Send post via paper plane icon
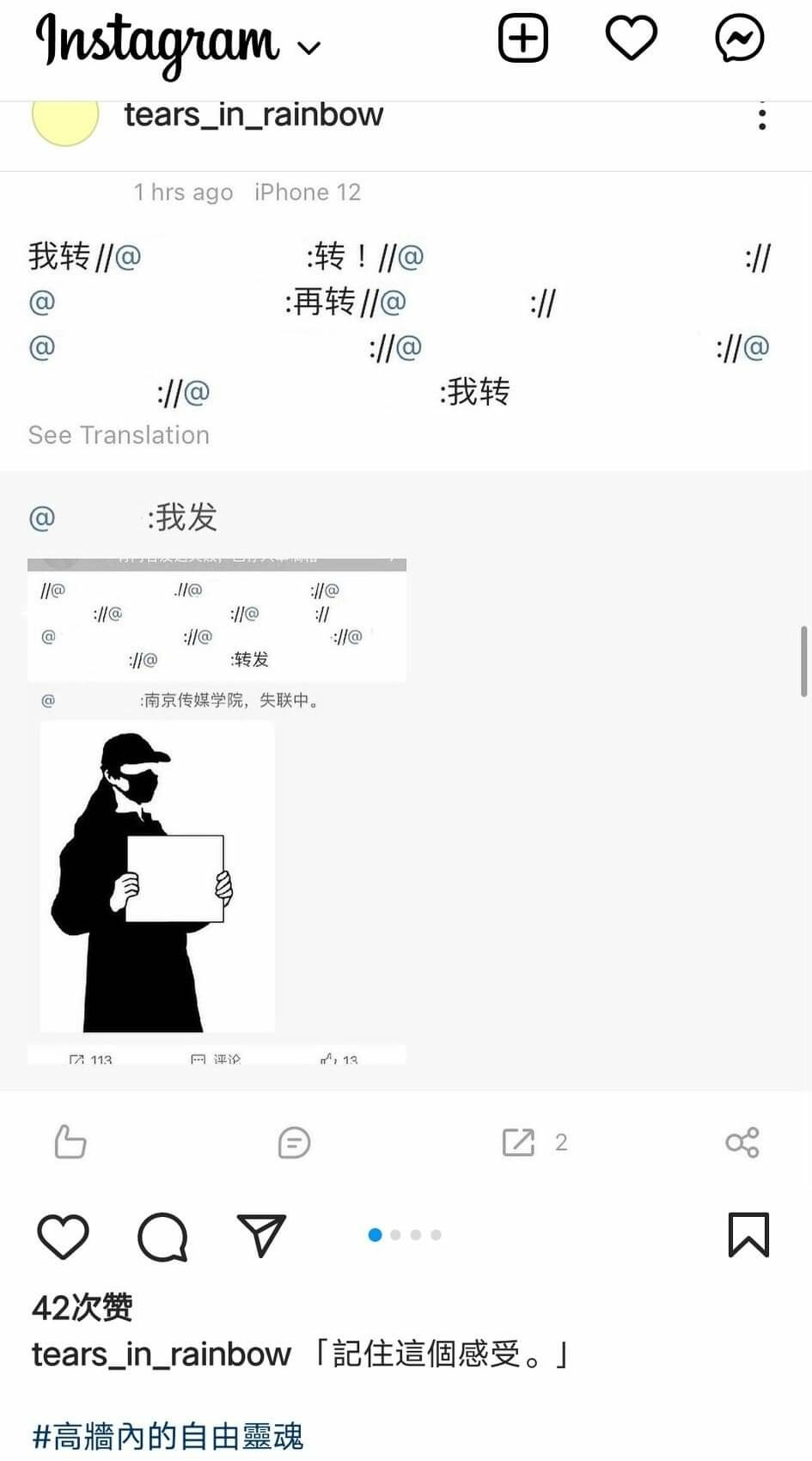Image resolution: width=812 pixels, height=1461 pixels. 261,1236
